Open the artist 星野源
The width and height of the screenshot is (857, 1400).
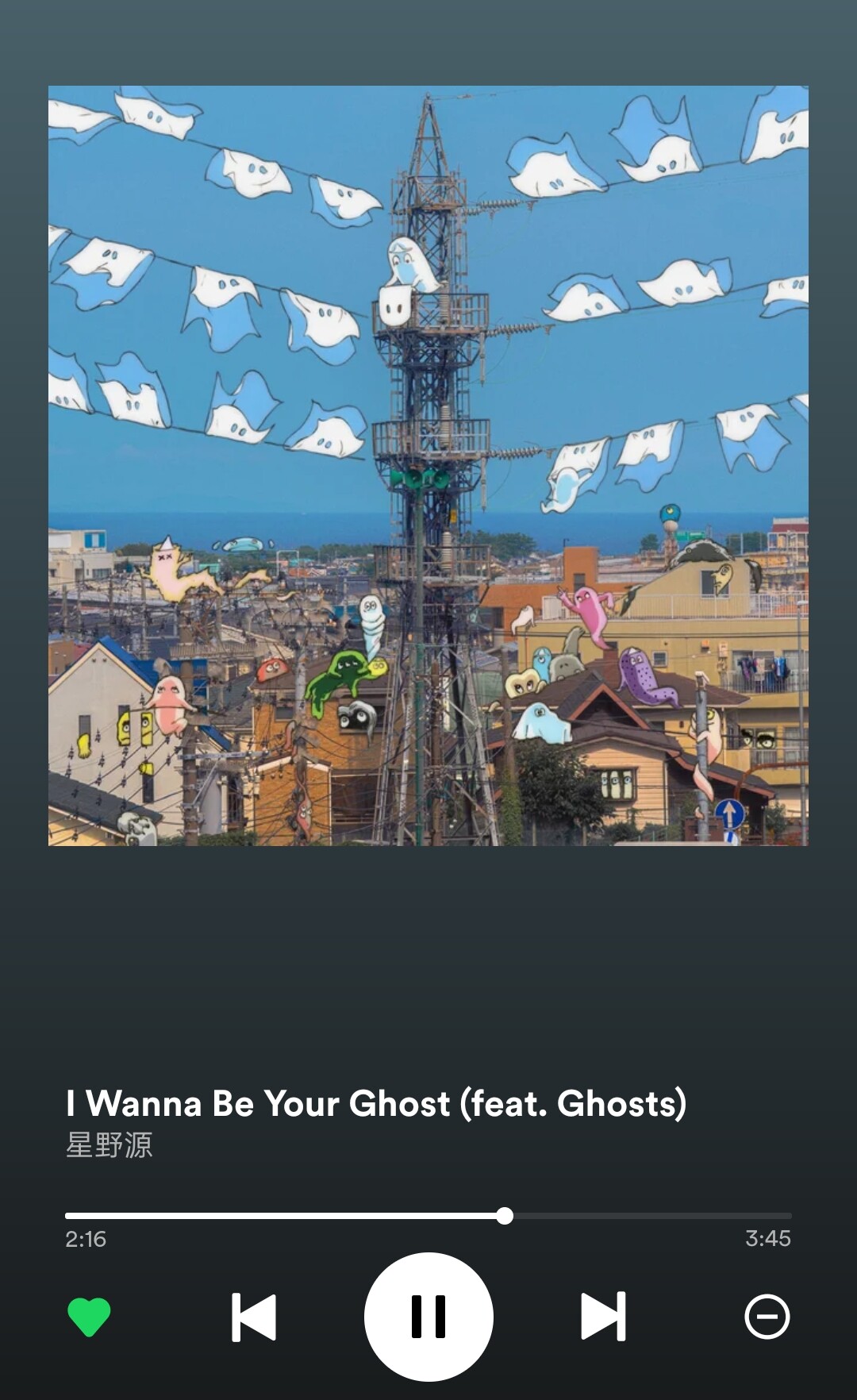click(x=110, y=1145)
